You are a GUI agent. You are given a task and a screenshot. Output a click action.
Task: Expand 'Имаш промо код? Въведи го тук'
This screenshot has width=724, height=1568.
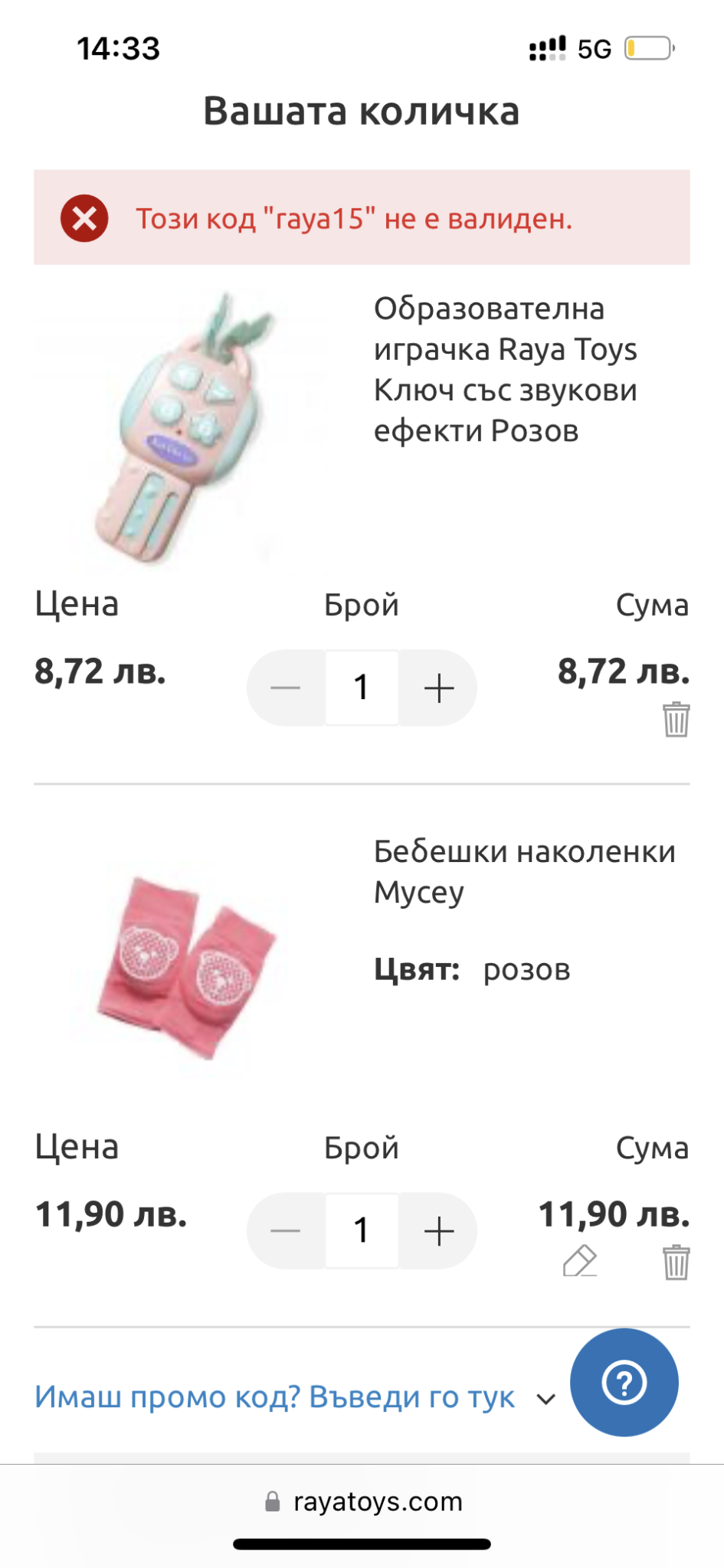295,1397
